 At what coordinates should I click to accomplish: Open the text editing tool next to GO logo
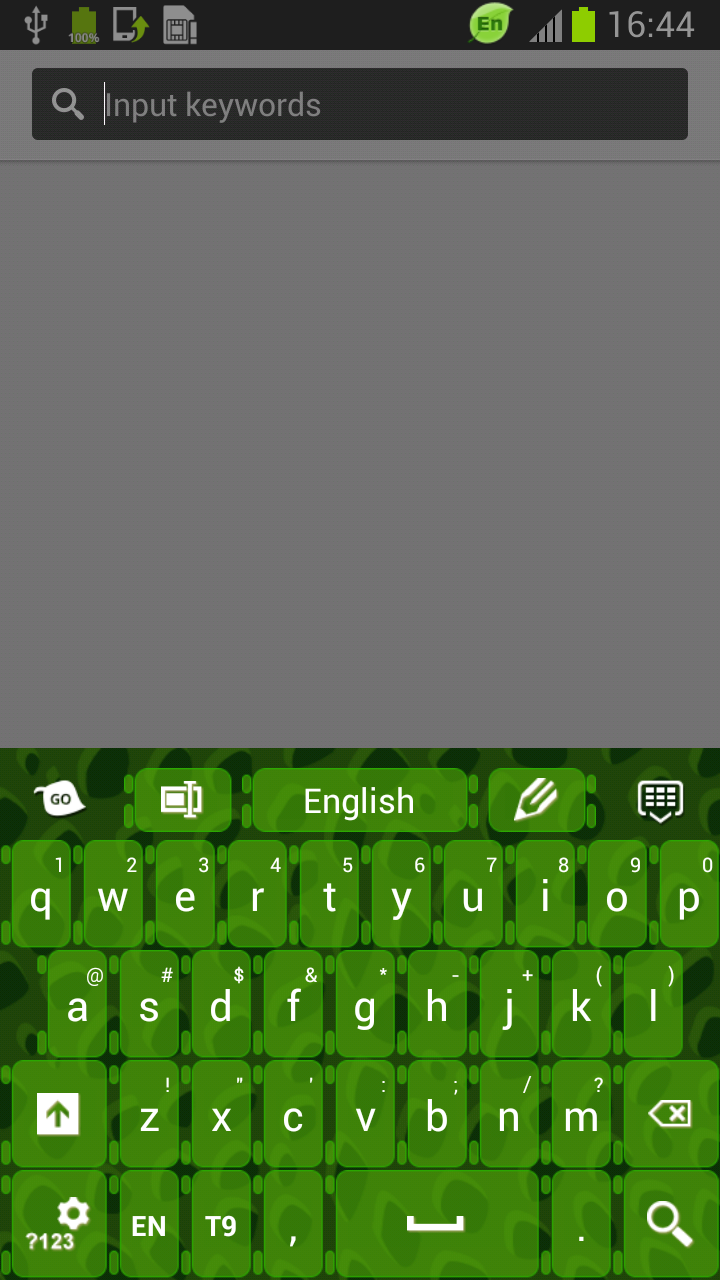coord(181,798)
